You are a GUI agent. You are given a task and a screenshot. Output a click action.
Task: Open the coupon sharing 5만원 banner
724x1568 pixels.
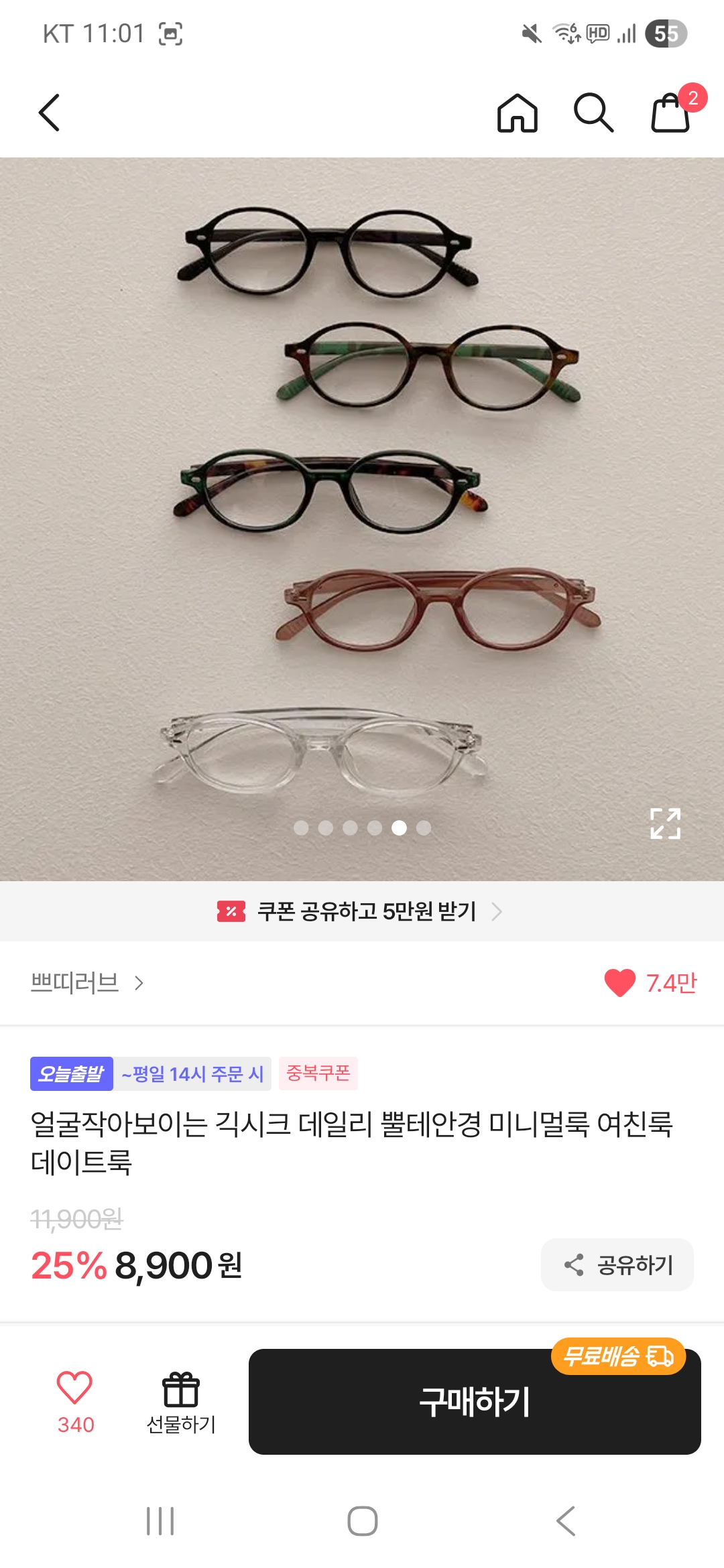click(x=362, y=911)
